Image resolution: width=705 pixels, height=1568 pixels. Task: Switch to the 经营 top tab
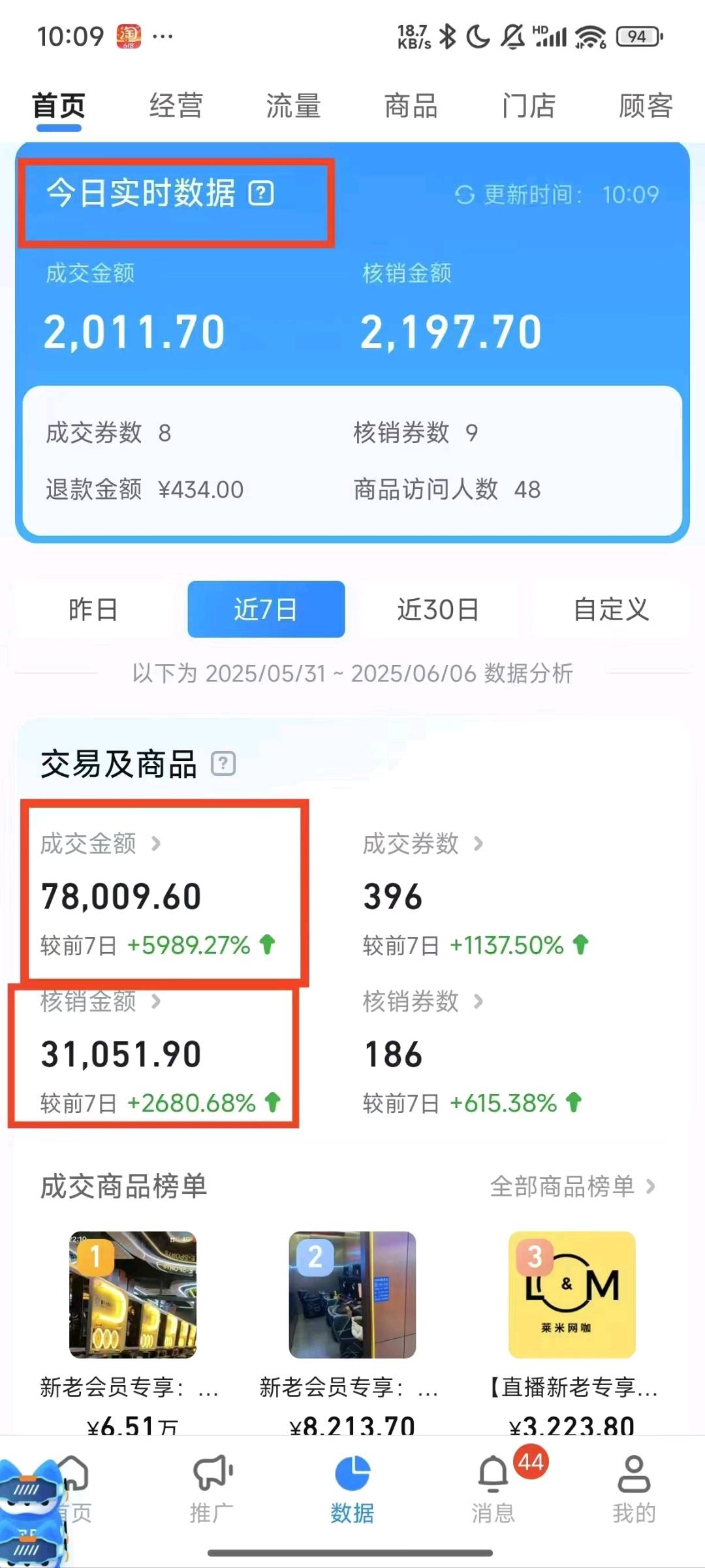coord(176,106)
